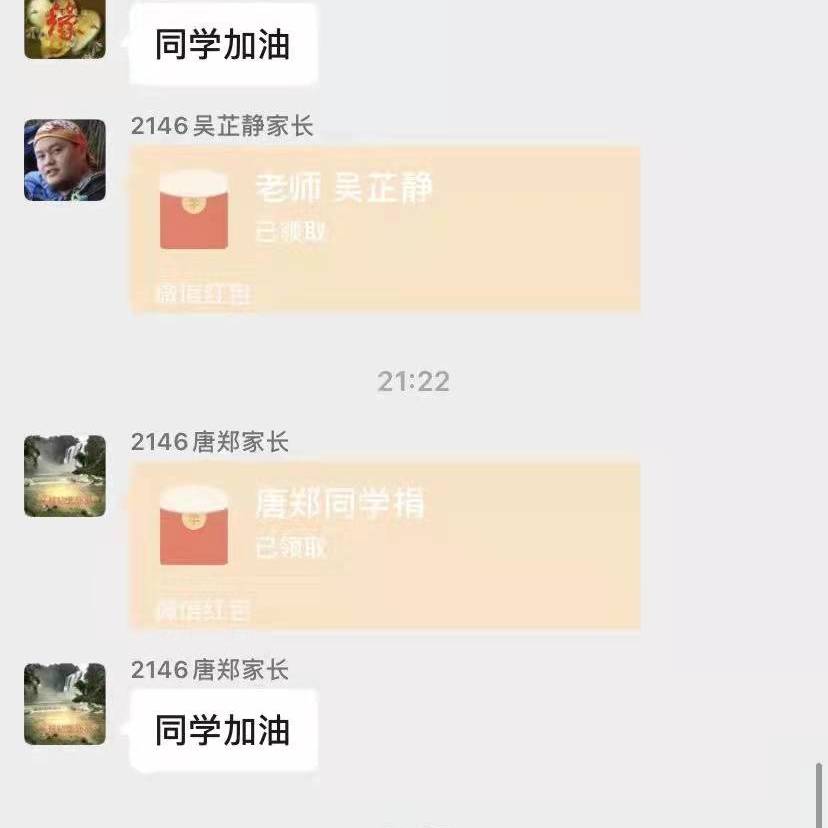Tap the avatar showing the 缘 character
This screenshot has height=828, width=828.
[65, 28]
